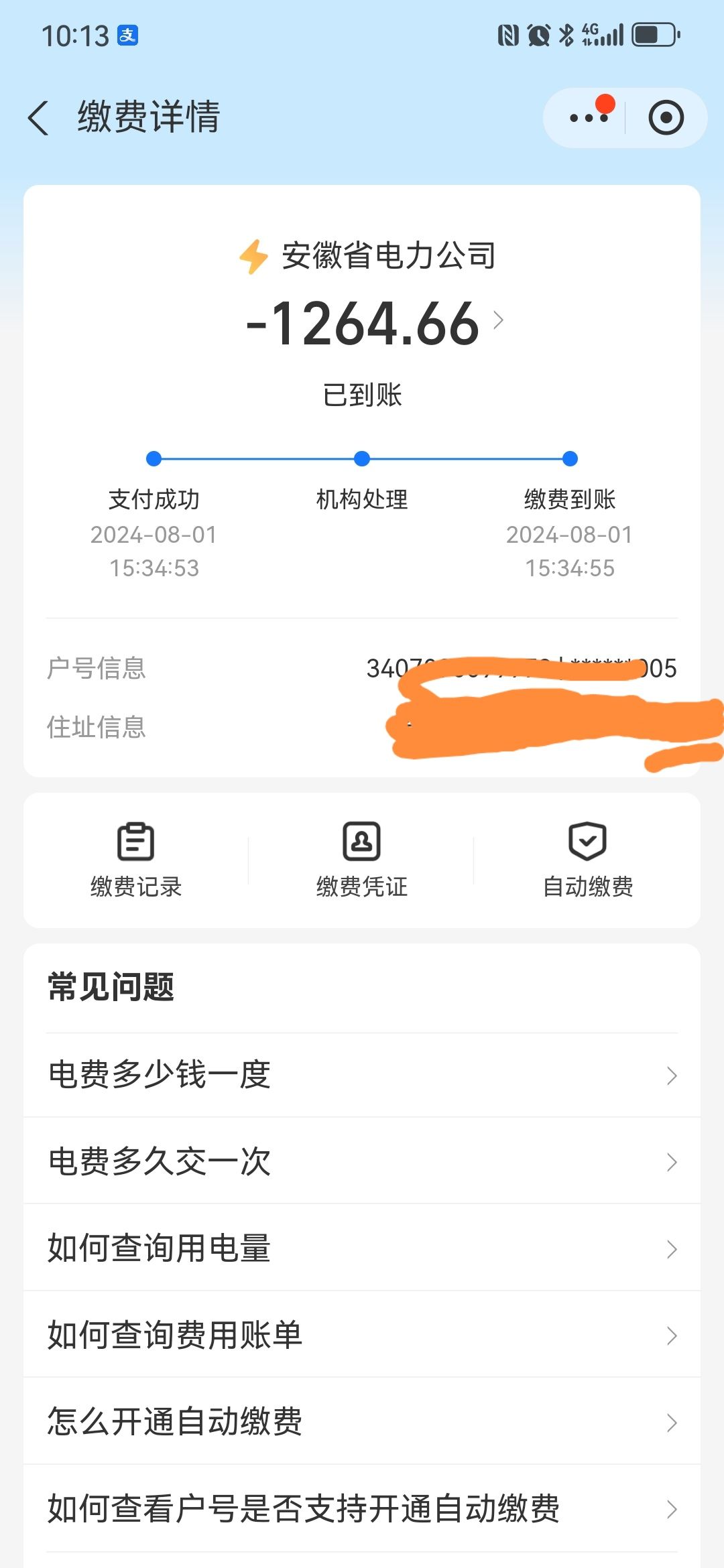This screenshot has height=1568, width=724.
Task: Open 缴费记录 payment records
Action: (136, 860)
